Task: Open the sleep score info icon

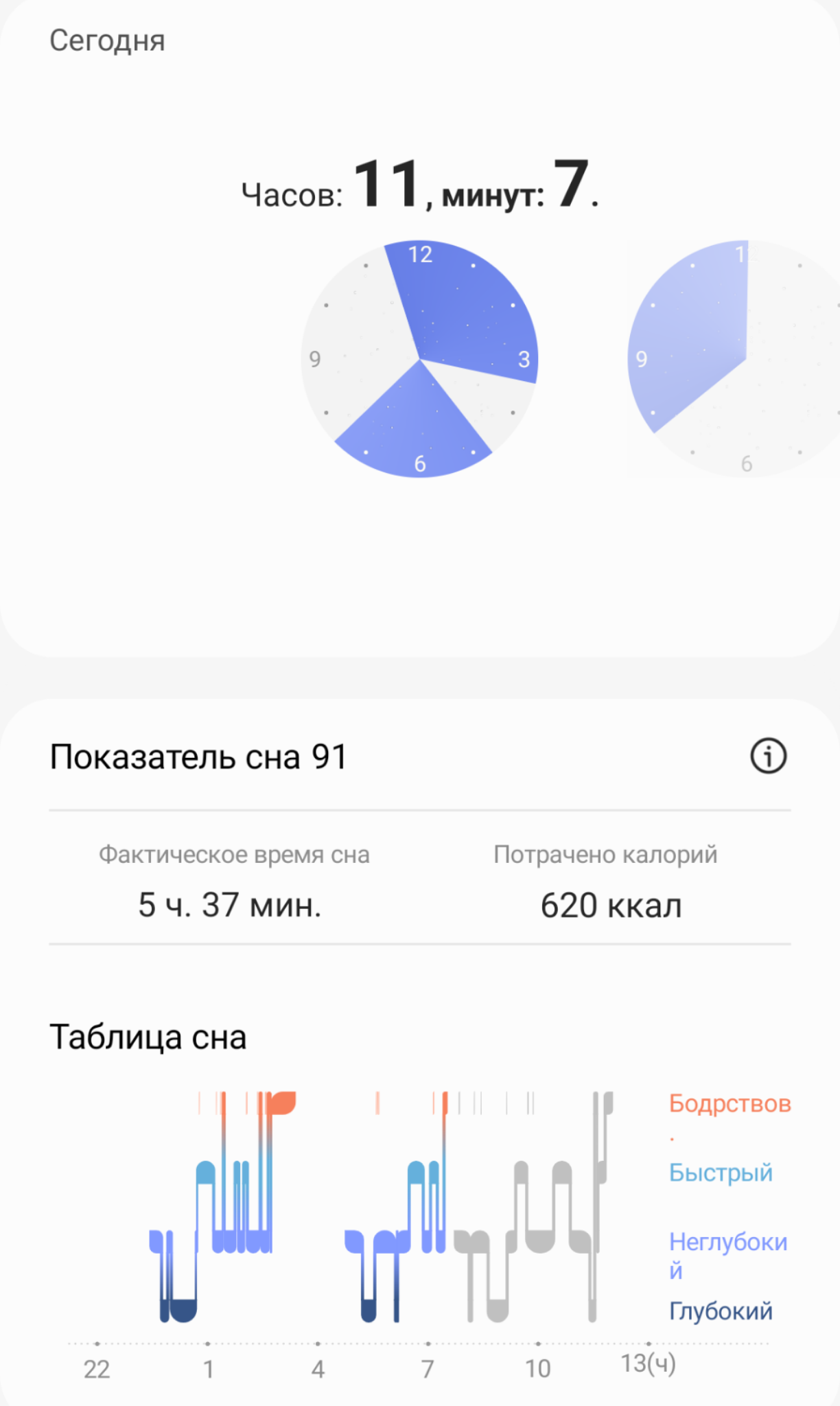Action: click(x=768, y=756)
